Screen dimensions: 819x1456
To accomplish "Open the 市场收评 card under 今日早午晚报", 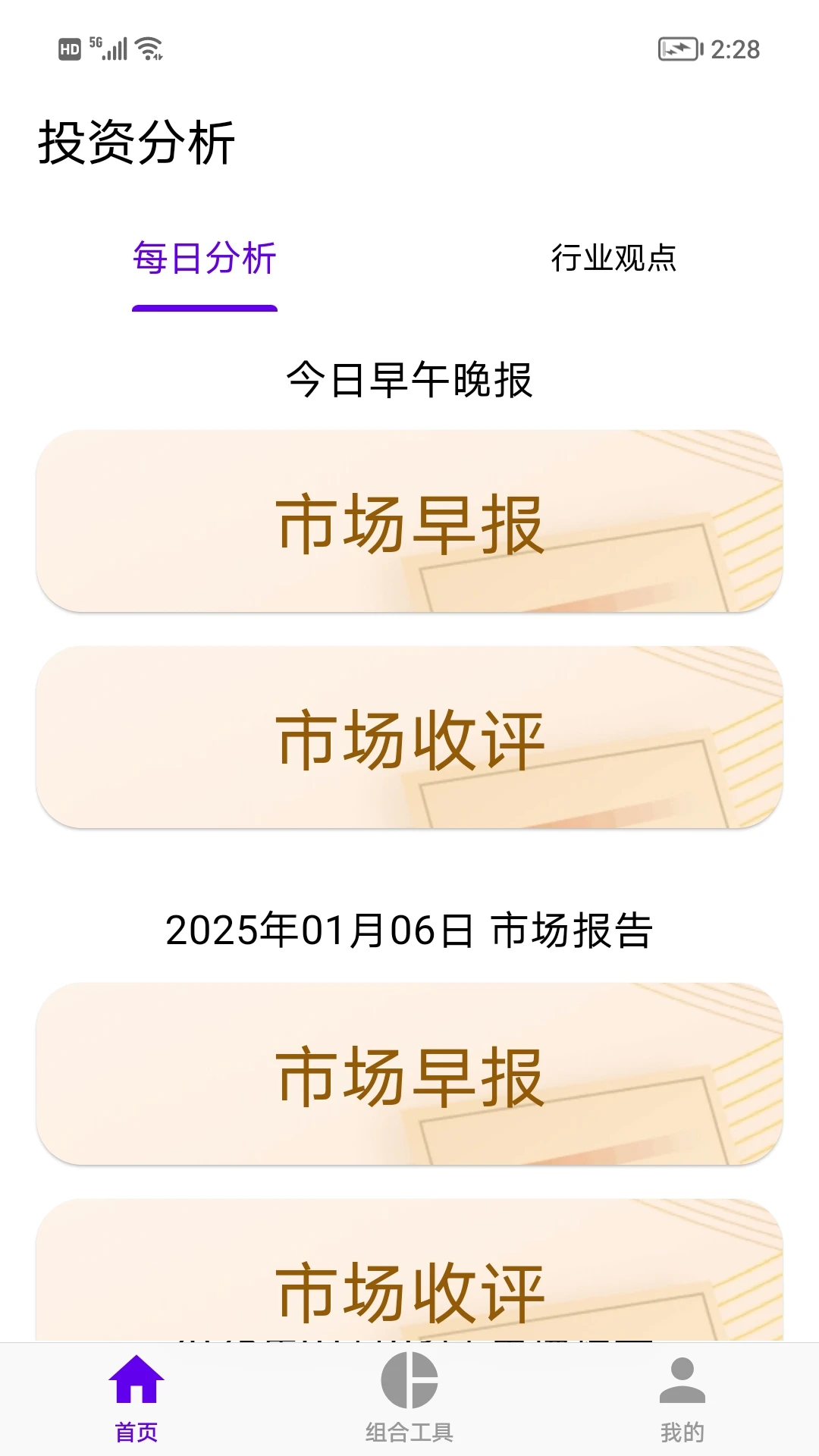I will click(x=409, y=739).
